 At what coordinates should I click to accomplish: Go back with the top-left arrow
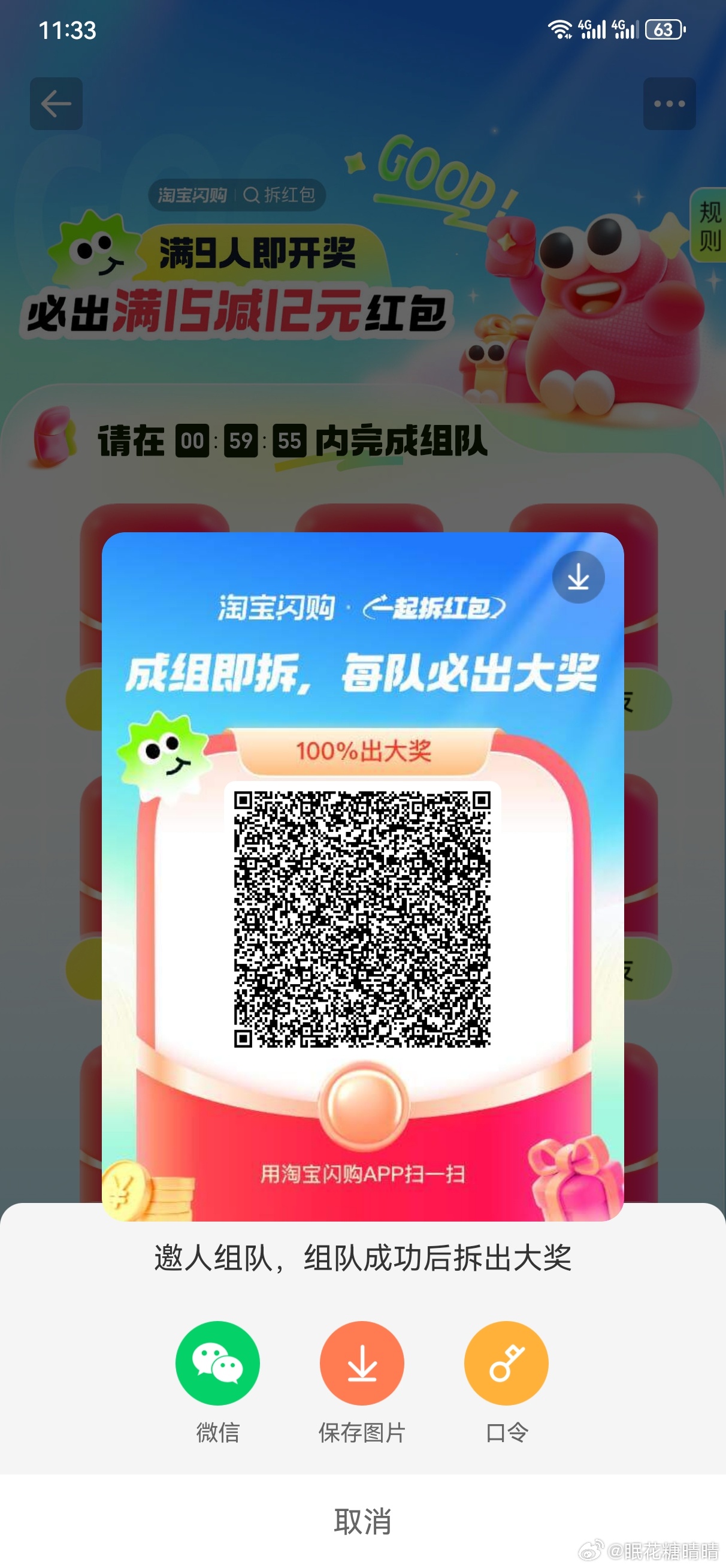coord(56,104)
